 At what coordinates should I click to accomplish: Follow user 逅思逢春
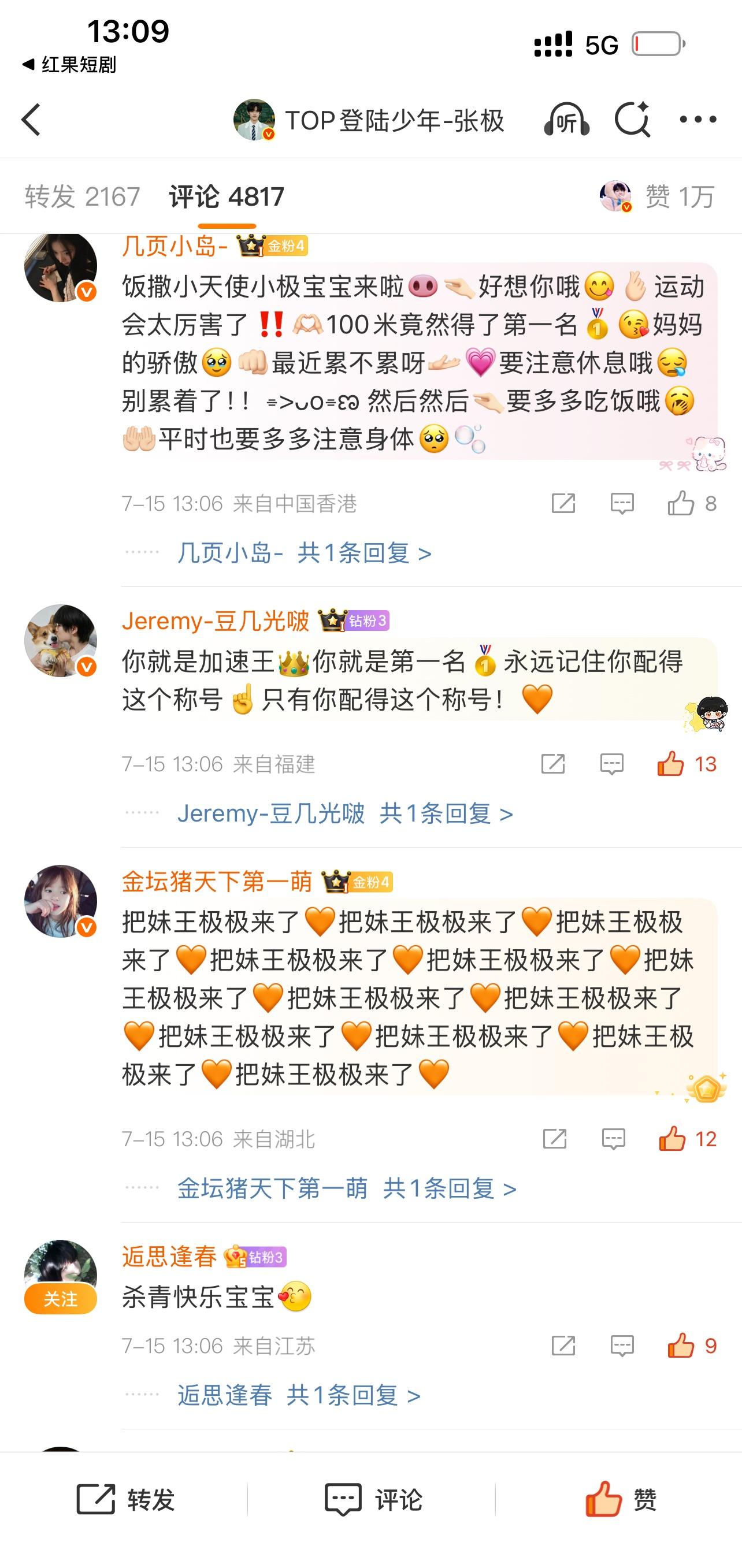pyautogui.click(x=60, y=1299)
